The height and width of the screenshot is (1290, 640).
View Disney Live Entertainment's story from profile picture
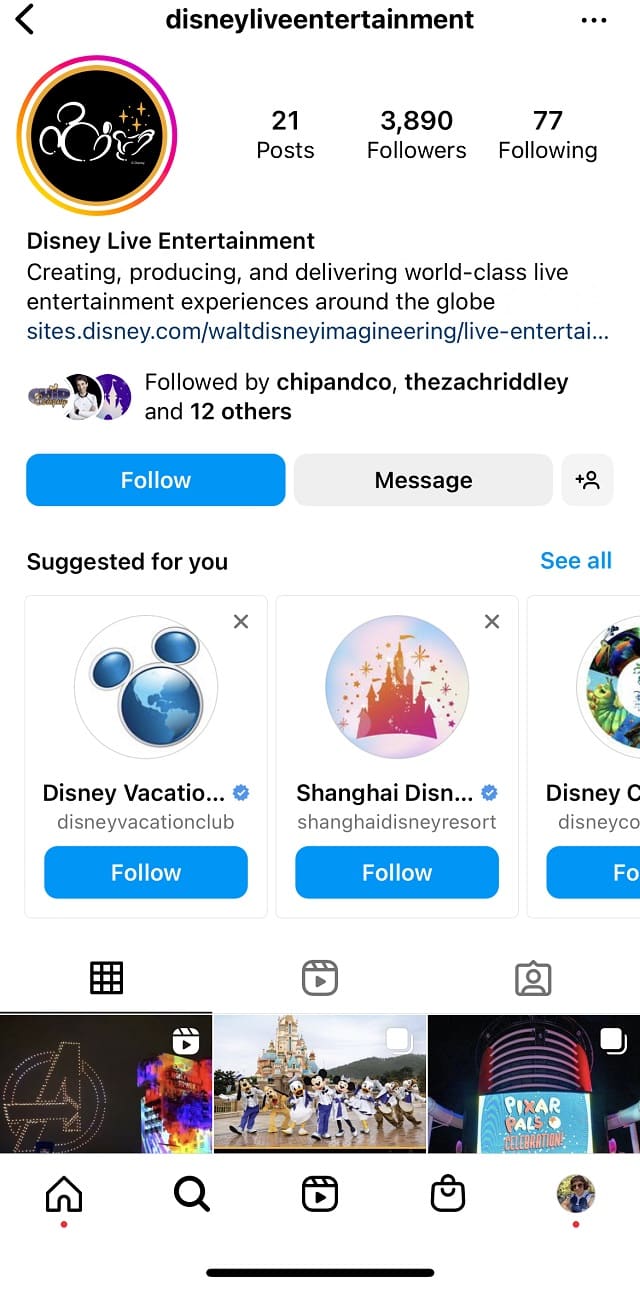tap(96, 136)
